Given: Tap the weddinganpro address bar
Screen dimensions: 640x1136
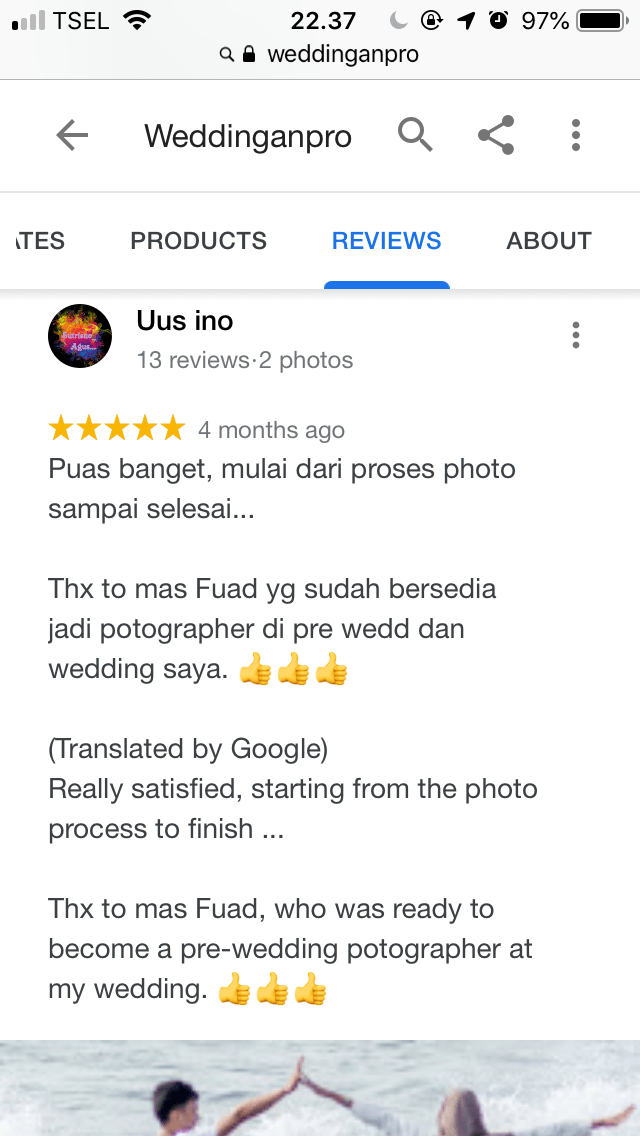Looking at the screenshot, I should click(x=330, y=54).
